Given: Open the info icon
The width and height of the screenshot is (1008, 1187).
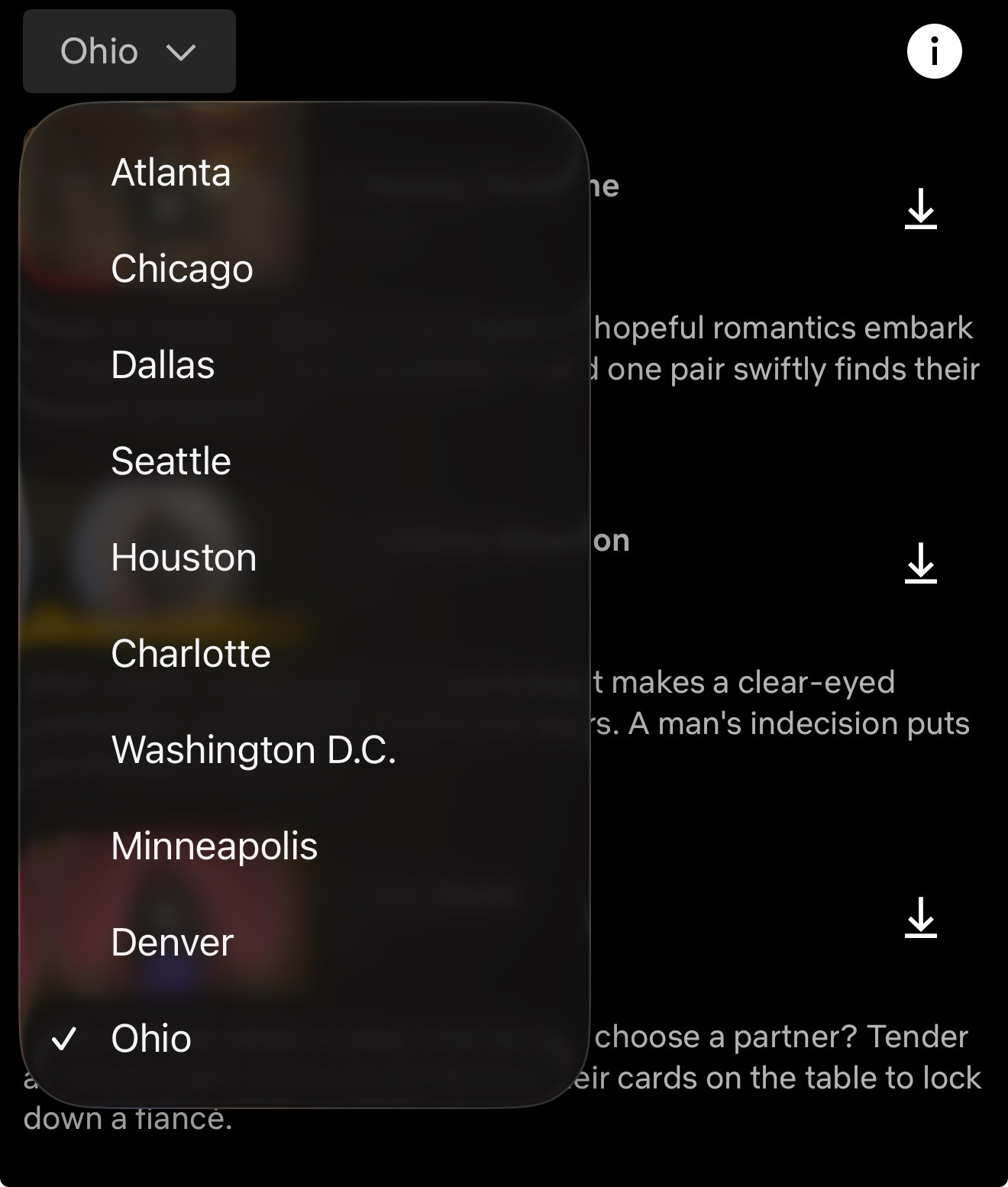Looking at the screenshot, I should click(934, 51).
